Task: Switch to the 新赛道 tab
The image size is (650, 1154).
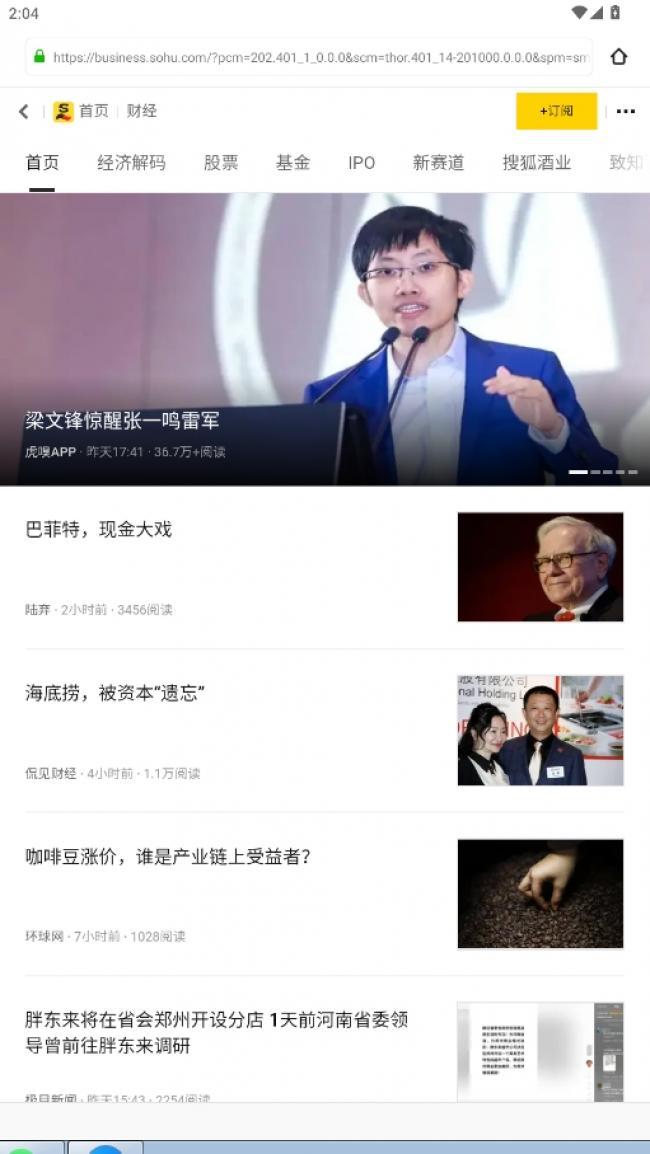Action: tap(438, 162)
